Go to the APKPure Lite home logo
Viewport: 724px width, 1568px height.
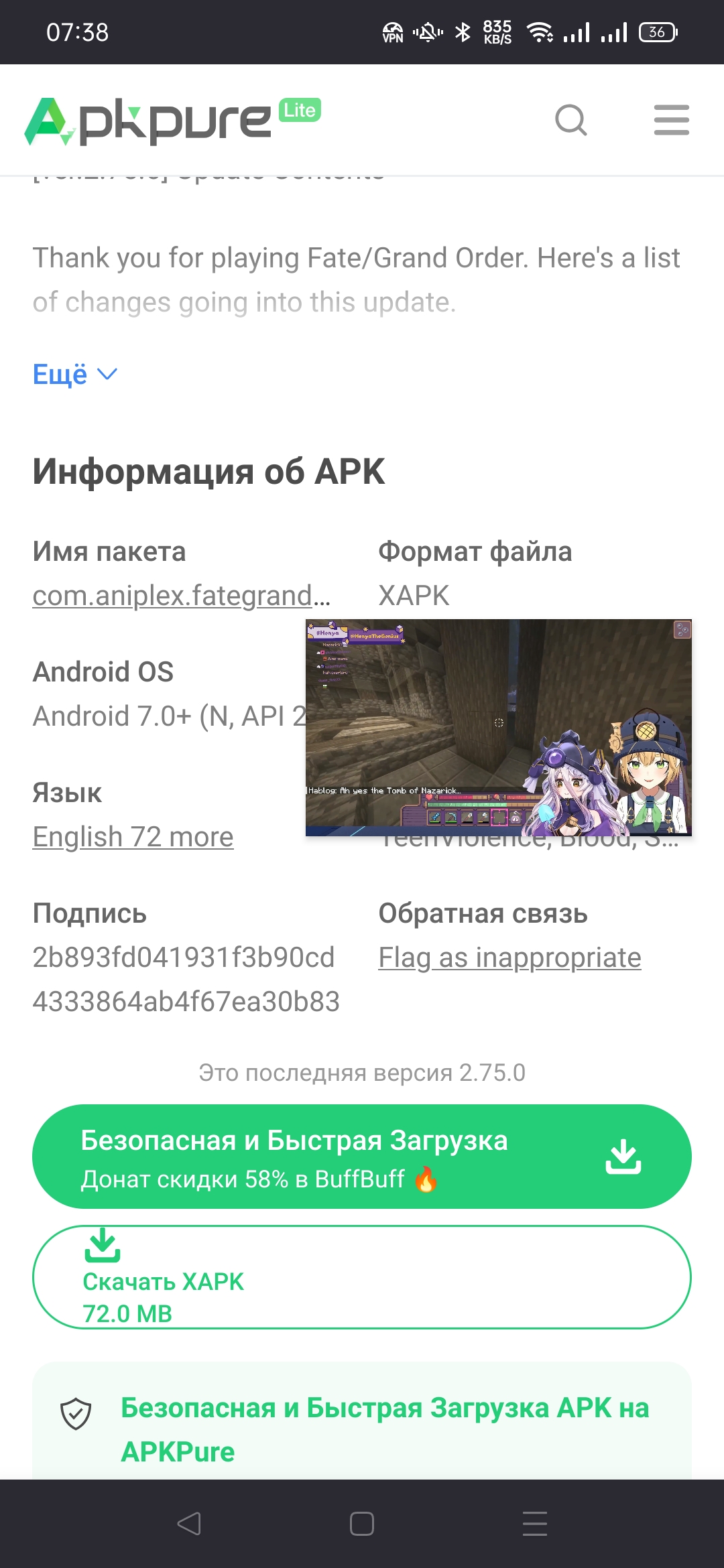point(173,121)
